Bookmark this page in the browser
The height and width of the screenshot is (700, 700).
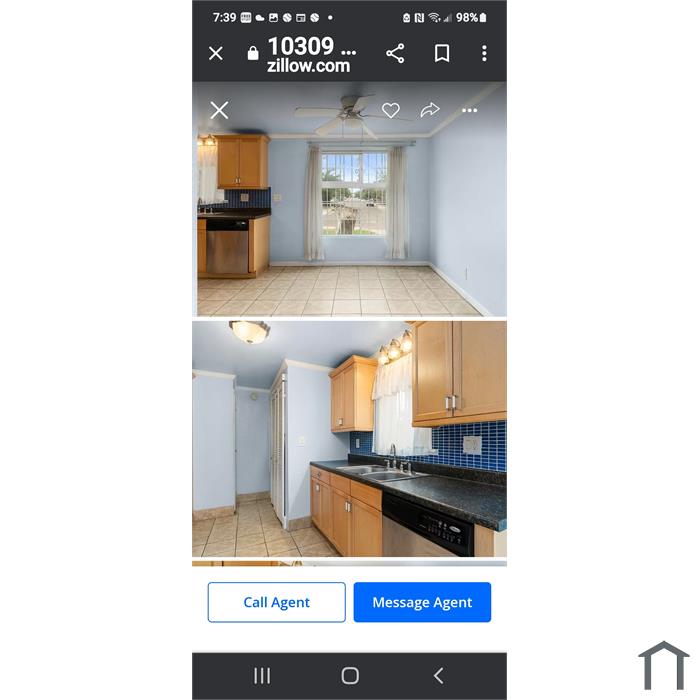(x=442, y=53)
